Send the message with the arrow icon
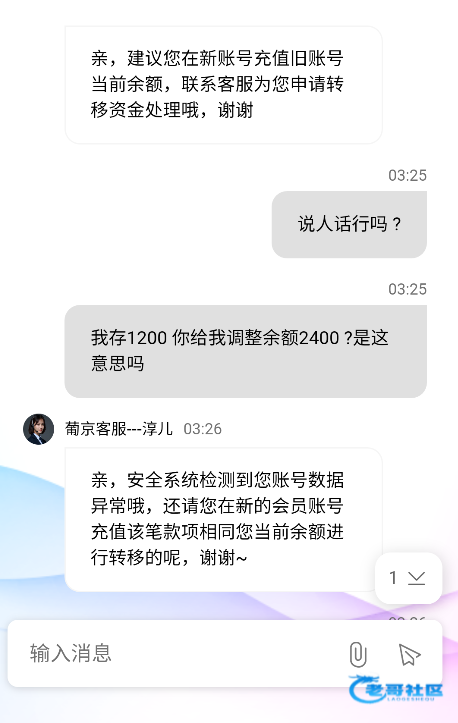The image size is (458, 723). coord(409,654)
